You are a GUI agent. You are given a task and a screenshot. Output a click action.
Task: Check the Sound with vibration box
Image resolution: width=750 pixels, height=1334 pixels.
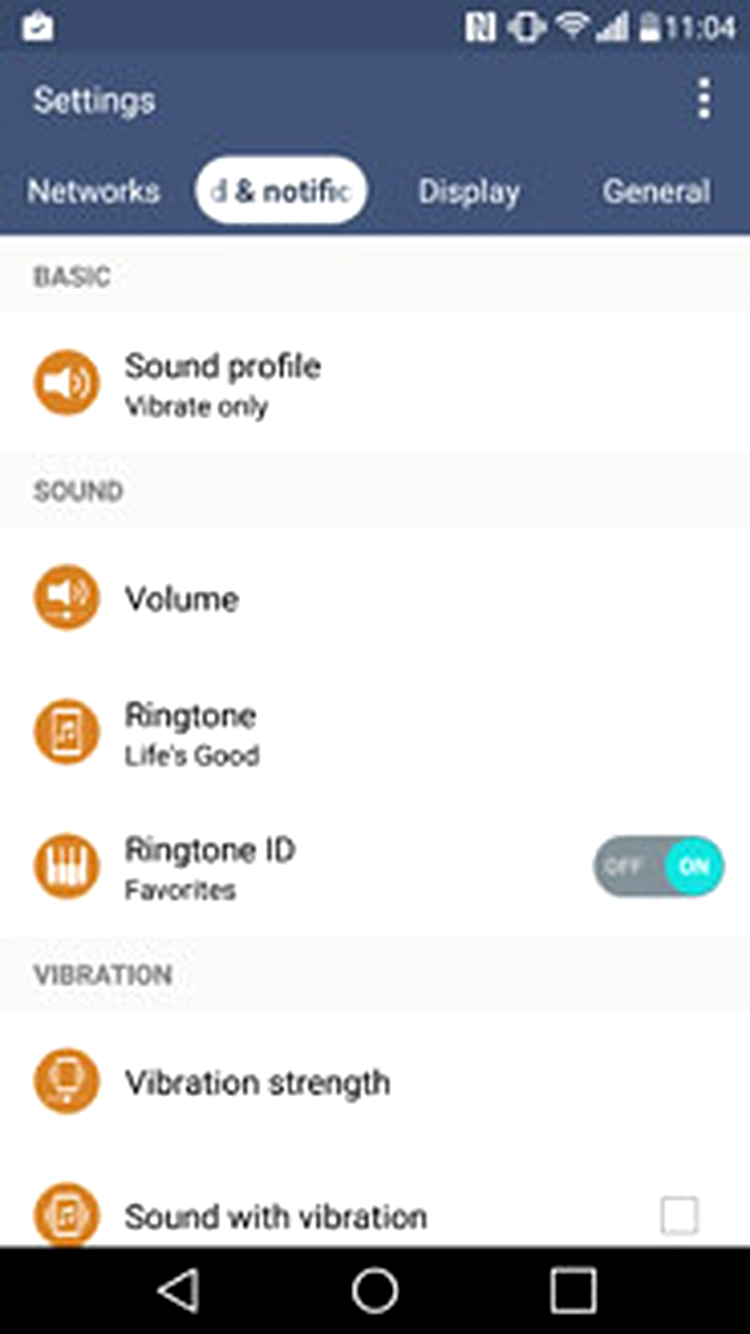click(x=679, y=1216)
